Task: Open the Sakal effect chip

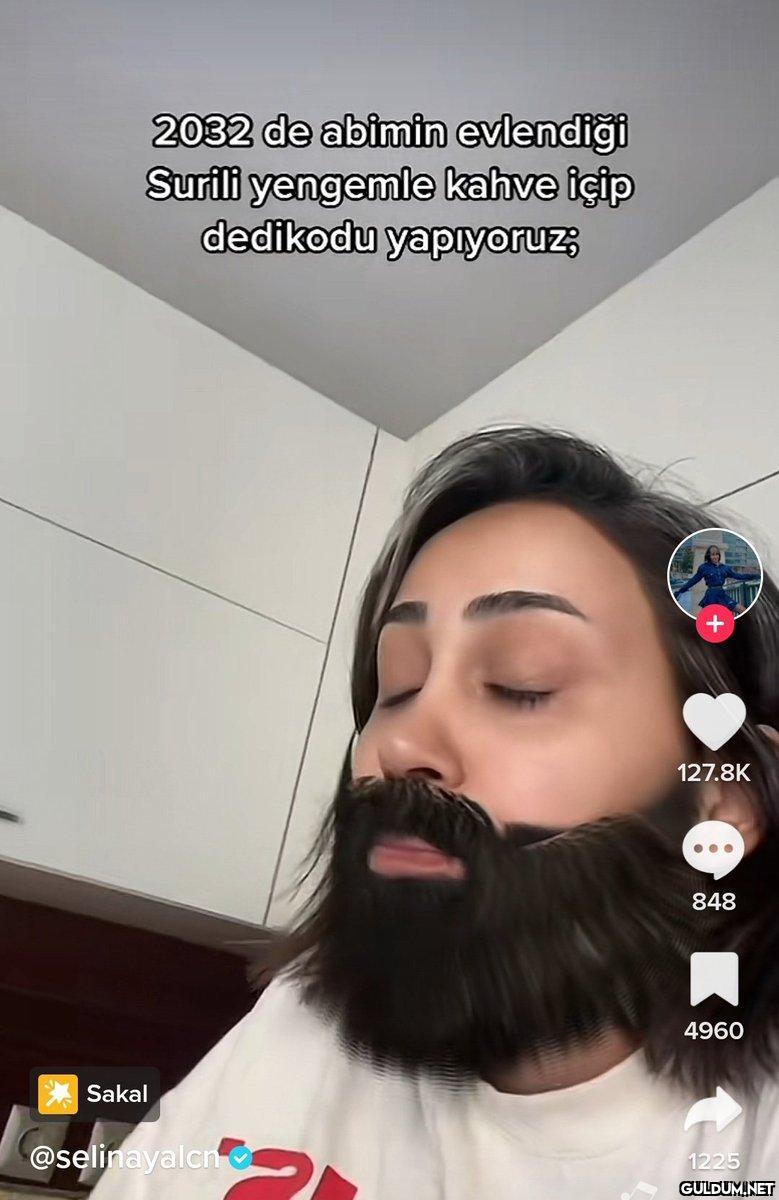Action: pos(95,1094)
